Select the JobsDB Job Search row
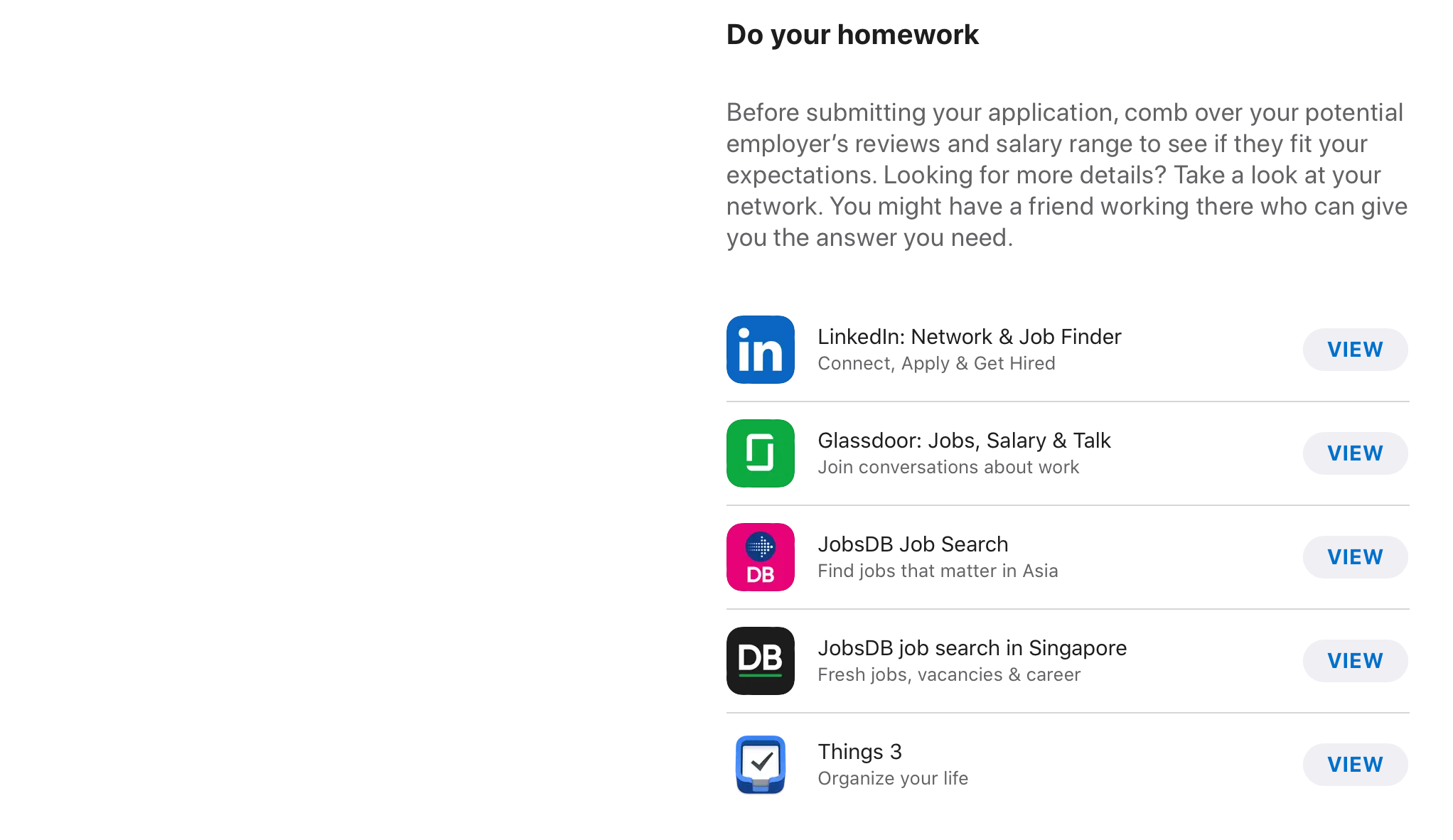This screenshot has width=1453, height=840. point(937,556)
